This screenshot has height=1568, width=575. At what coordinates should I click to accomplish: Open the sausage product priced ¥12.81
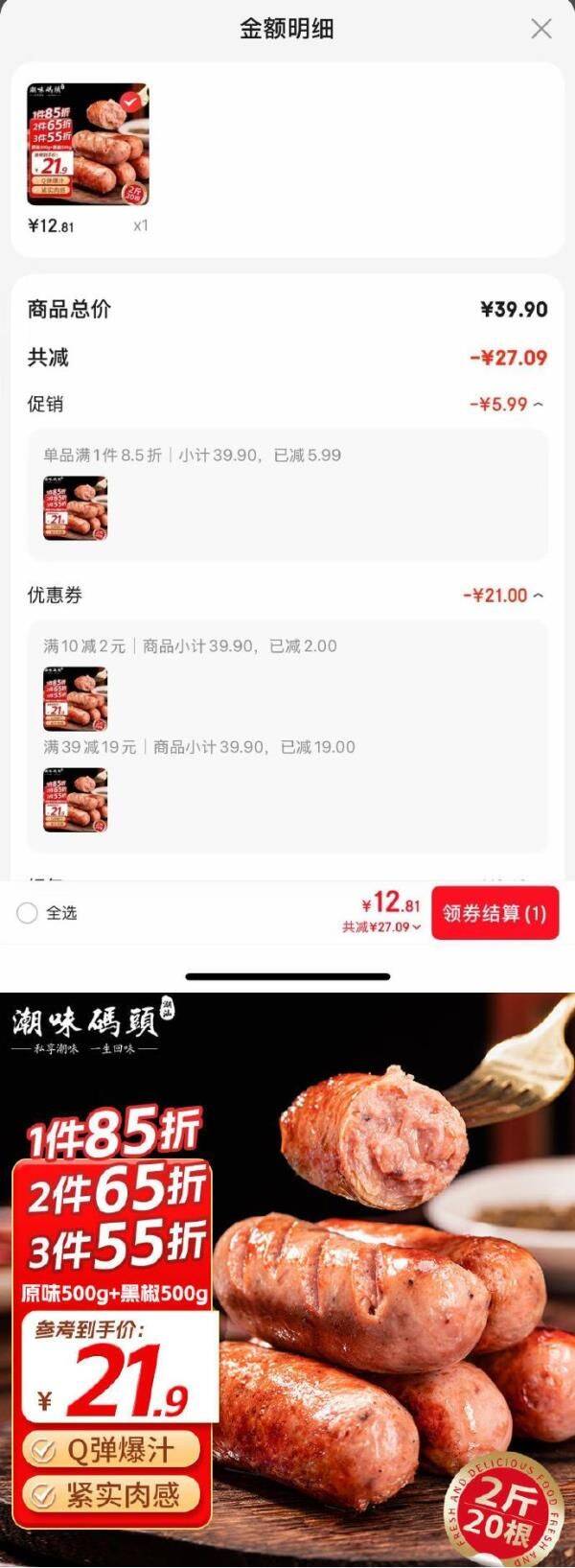point(88,144)
